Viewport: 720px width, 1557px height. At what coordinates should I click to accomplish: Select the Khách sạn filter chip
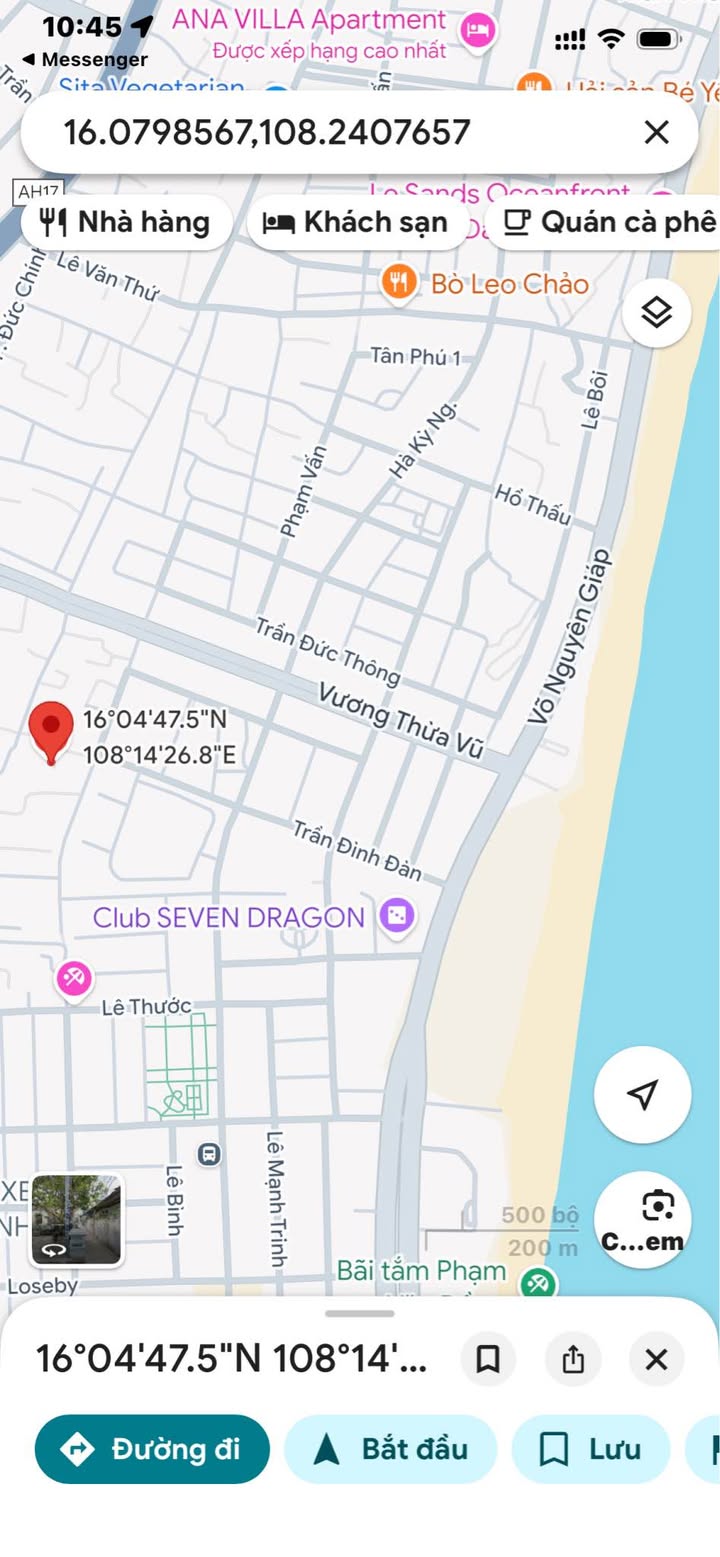[356, 222]
